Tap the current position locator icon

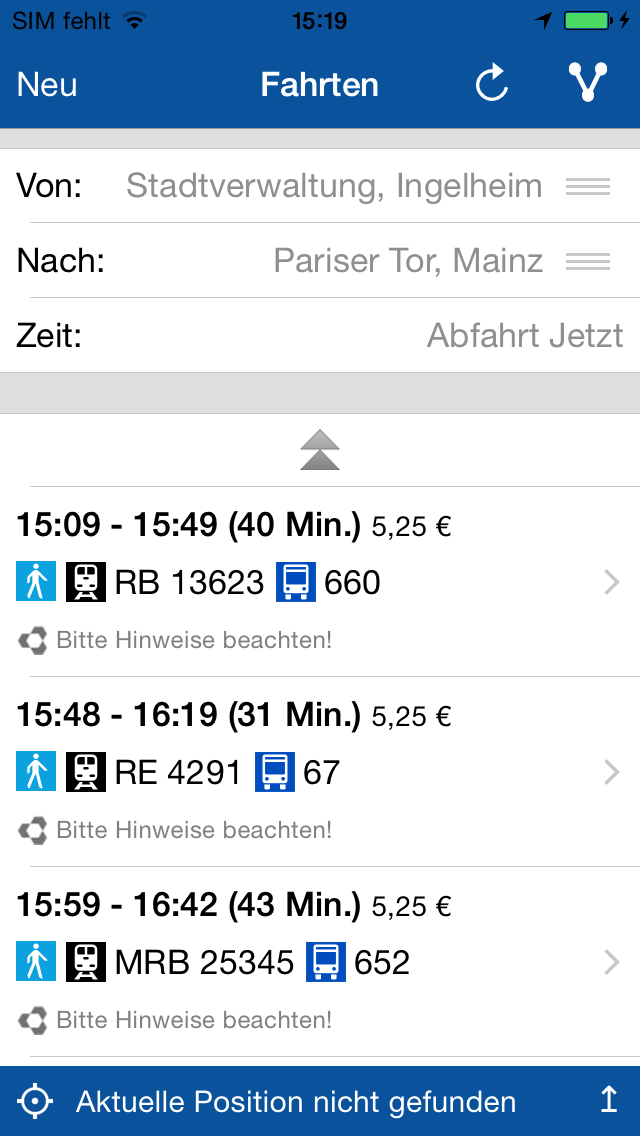pyautogui.click(x=35, y=1101)
